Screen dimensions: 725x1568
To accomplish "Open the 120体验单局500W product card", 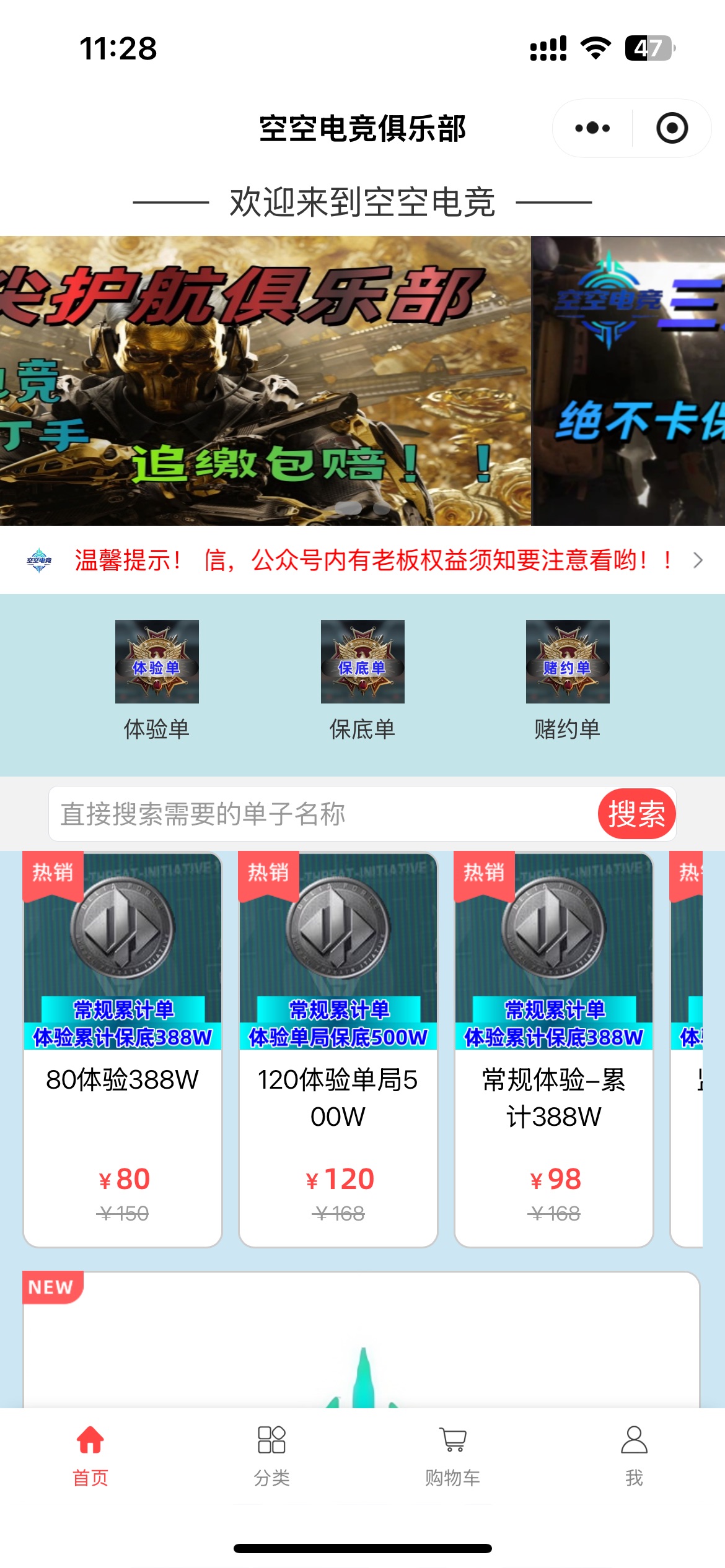I will [338, 1049].
